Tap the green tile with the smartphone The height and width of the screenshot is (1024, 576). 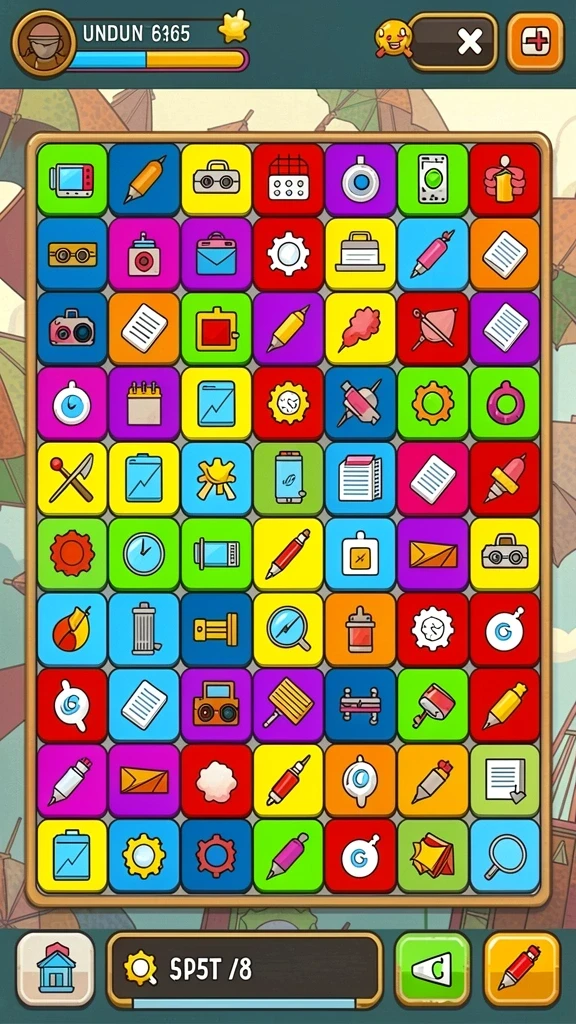pos(433,180)
